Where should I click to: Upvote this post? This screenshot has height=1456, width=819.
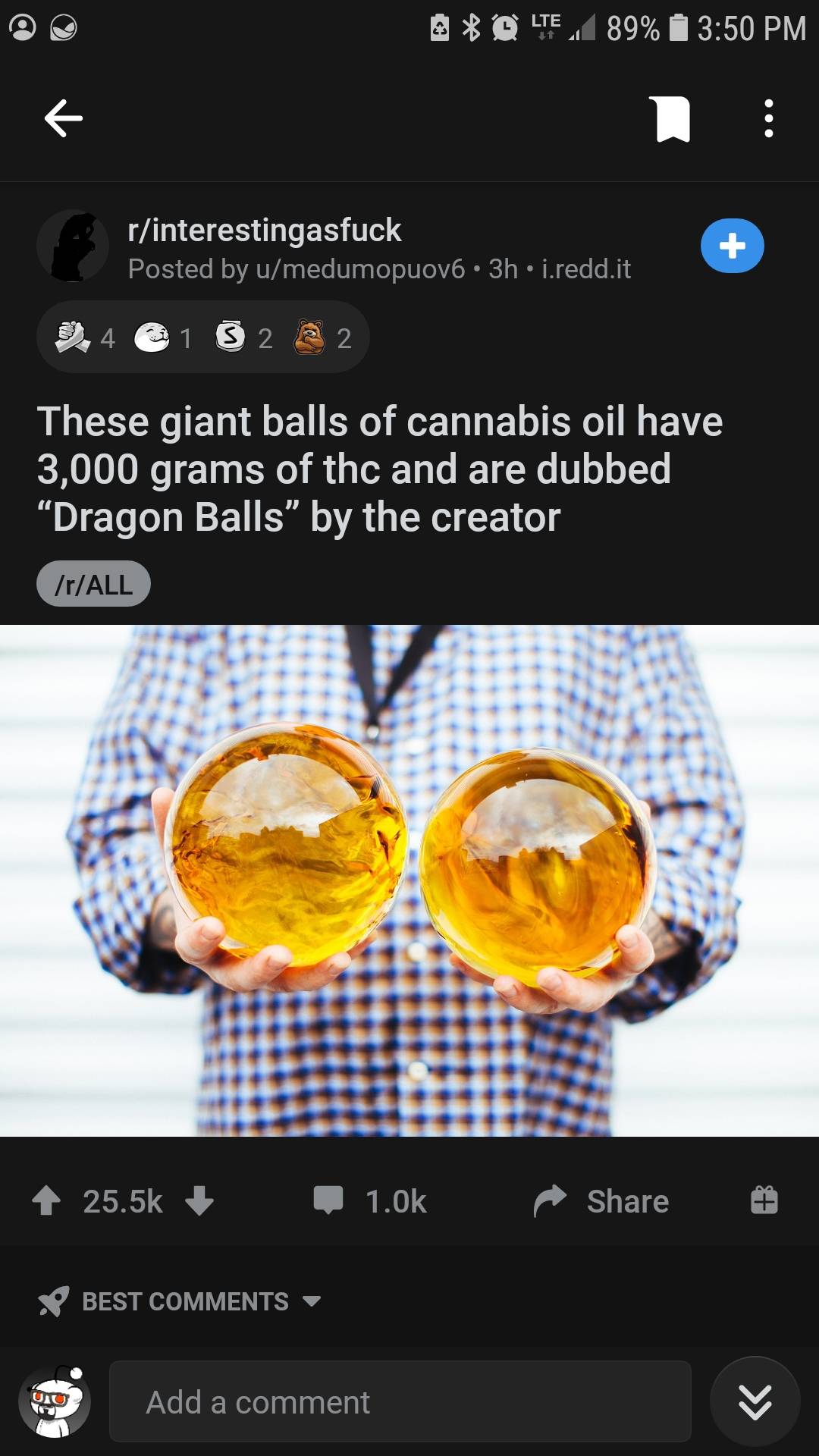pyautogui.click(x=47, y=1200)
